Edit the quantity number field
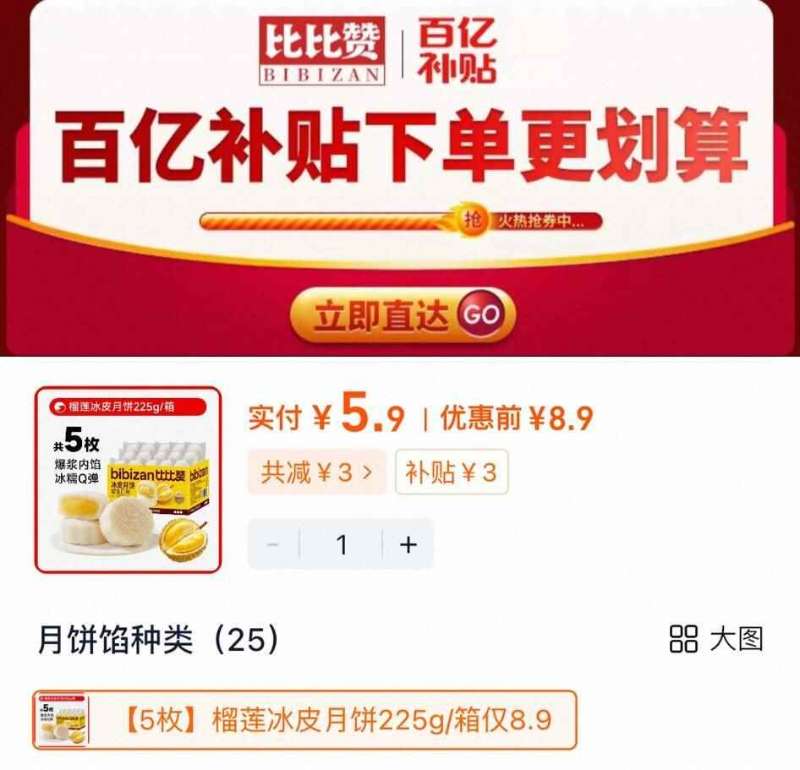The image size is (800, 770). tap(341, 545)
